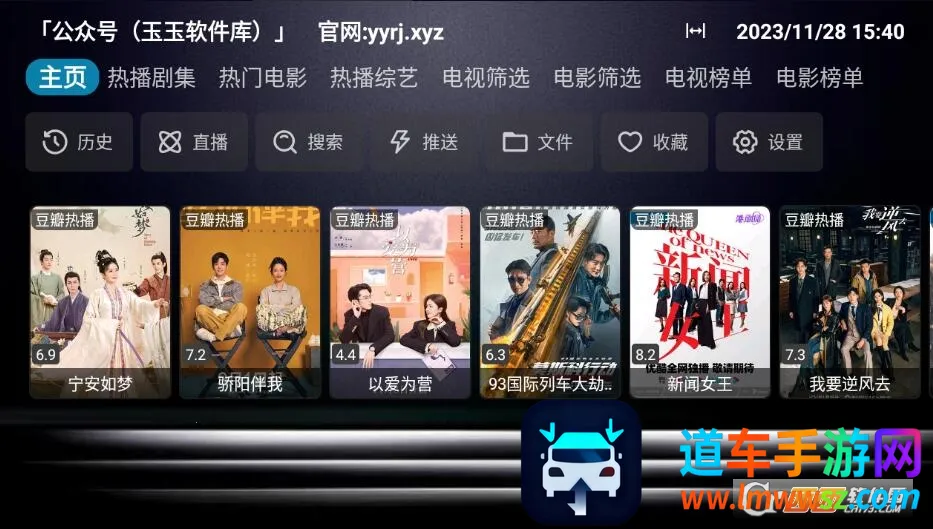The width and height of the screenshot is (933, 529).
Task: Open the 骄阳伴我 poster
Action: coord(250,302)
